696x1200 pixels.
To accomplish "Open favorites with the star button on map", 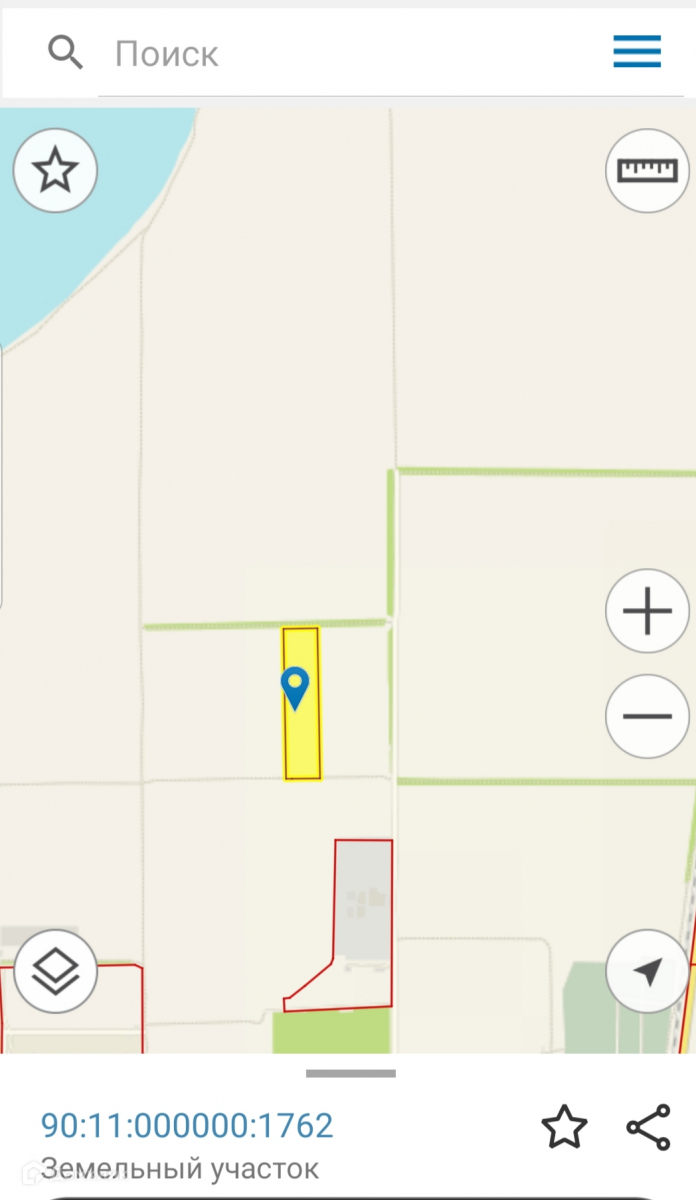I will click(55, 171).
